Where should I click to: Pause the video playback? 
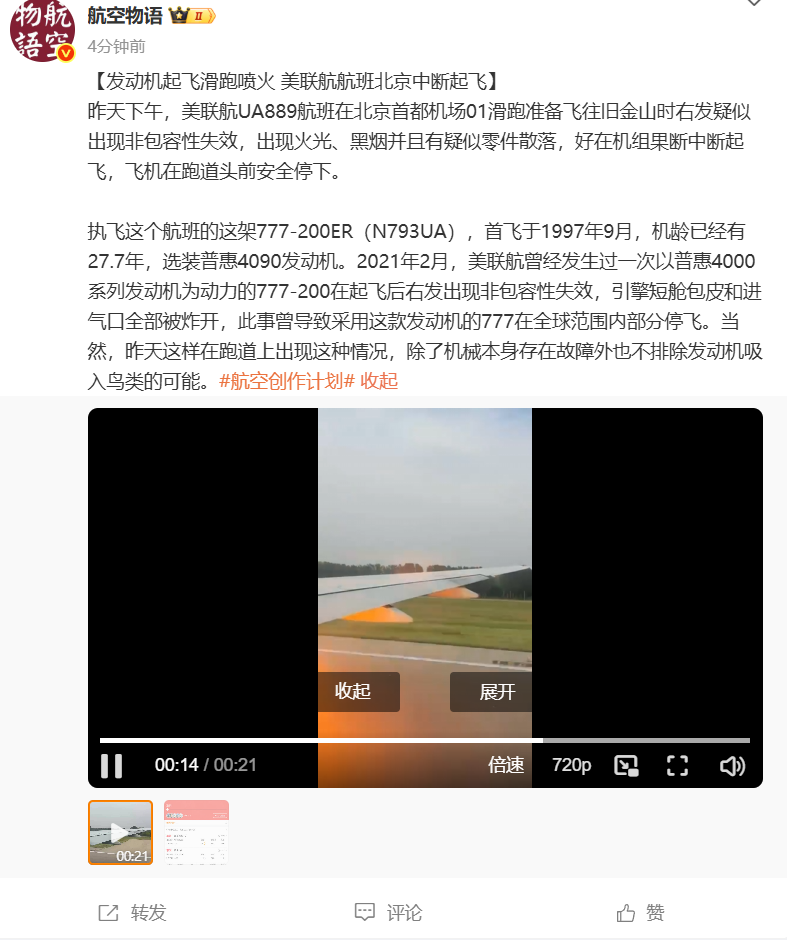tap(112, 766)
